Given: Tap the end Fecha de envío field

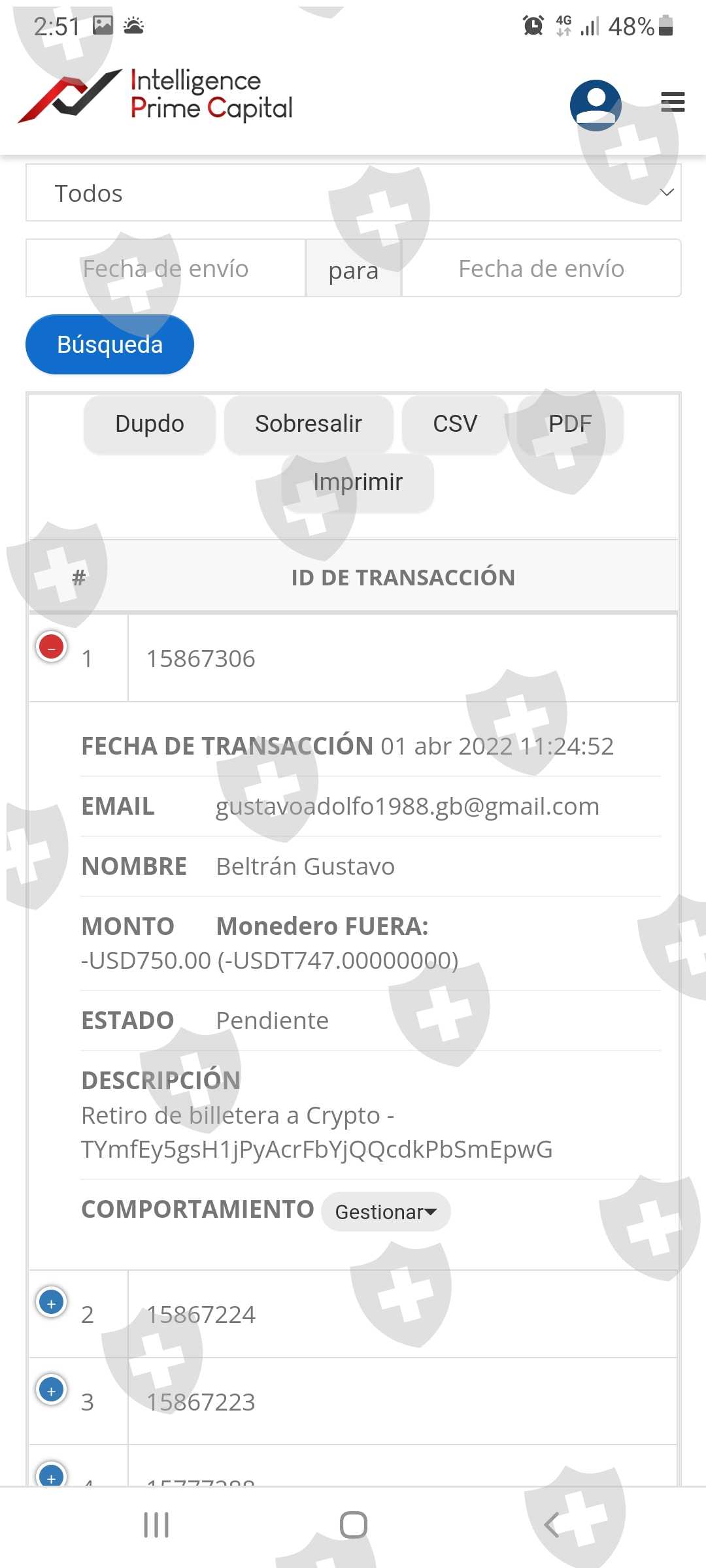Looking at the screenshot, I should pos(541,269).
